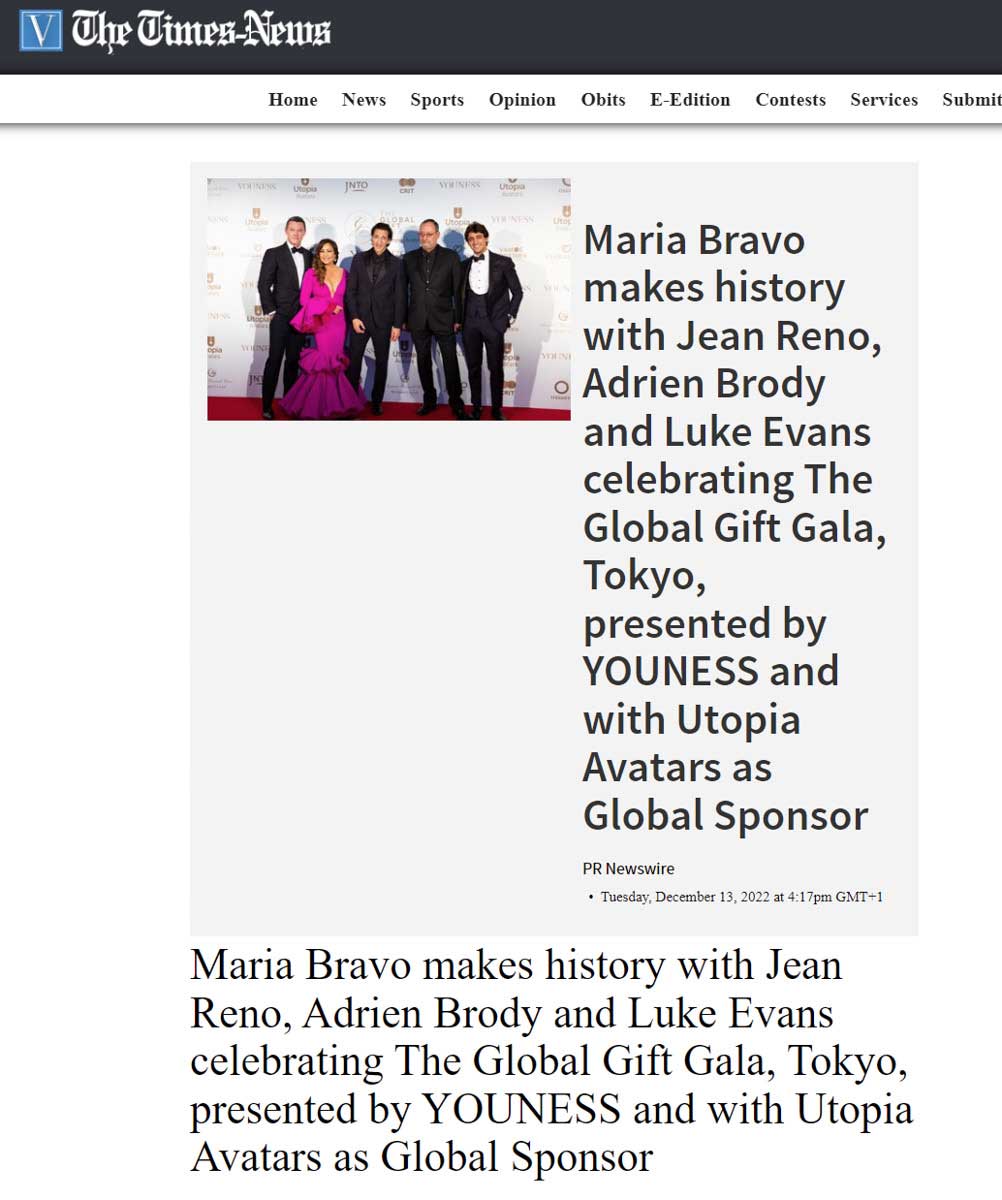
Task: Open the Opinion section
Action: click(522, 100)
